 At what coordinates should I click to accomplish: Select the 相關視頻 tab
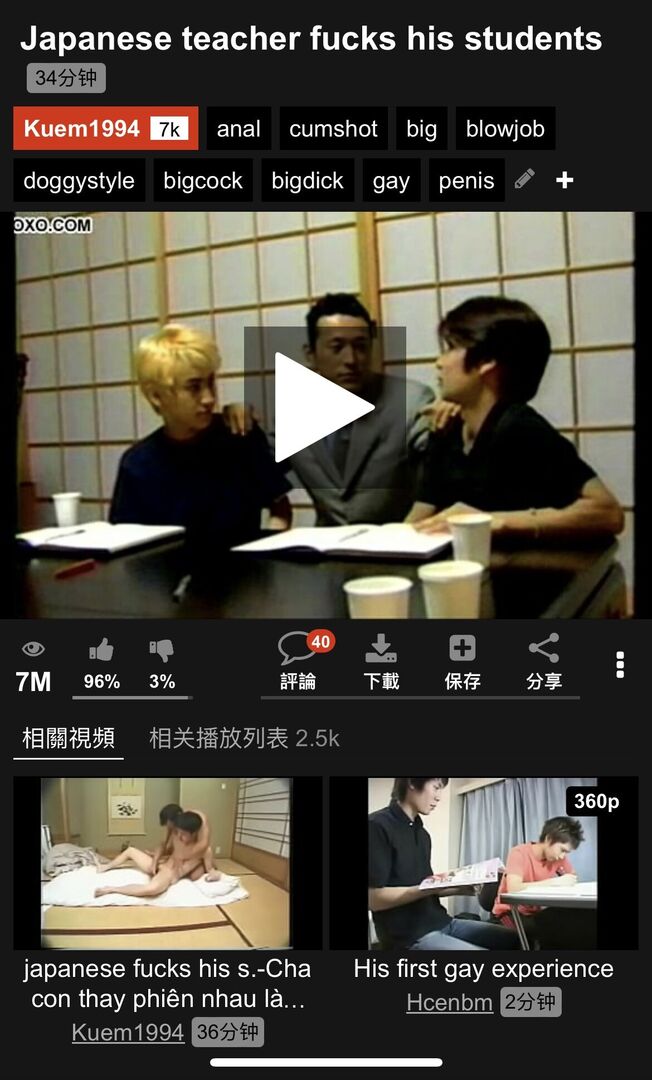[68, 738]
